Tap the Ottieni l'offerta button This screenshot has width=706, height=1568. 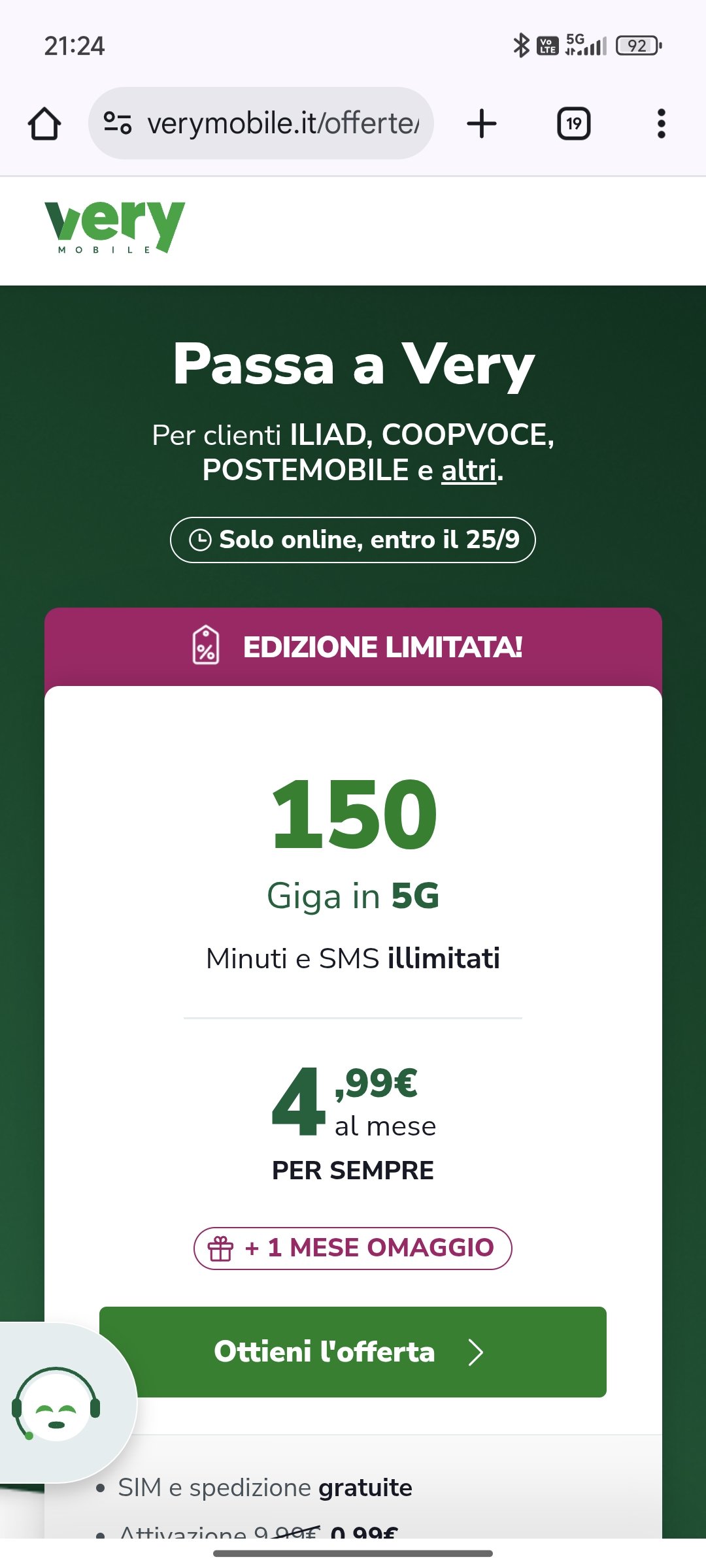(353, 1352)
